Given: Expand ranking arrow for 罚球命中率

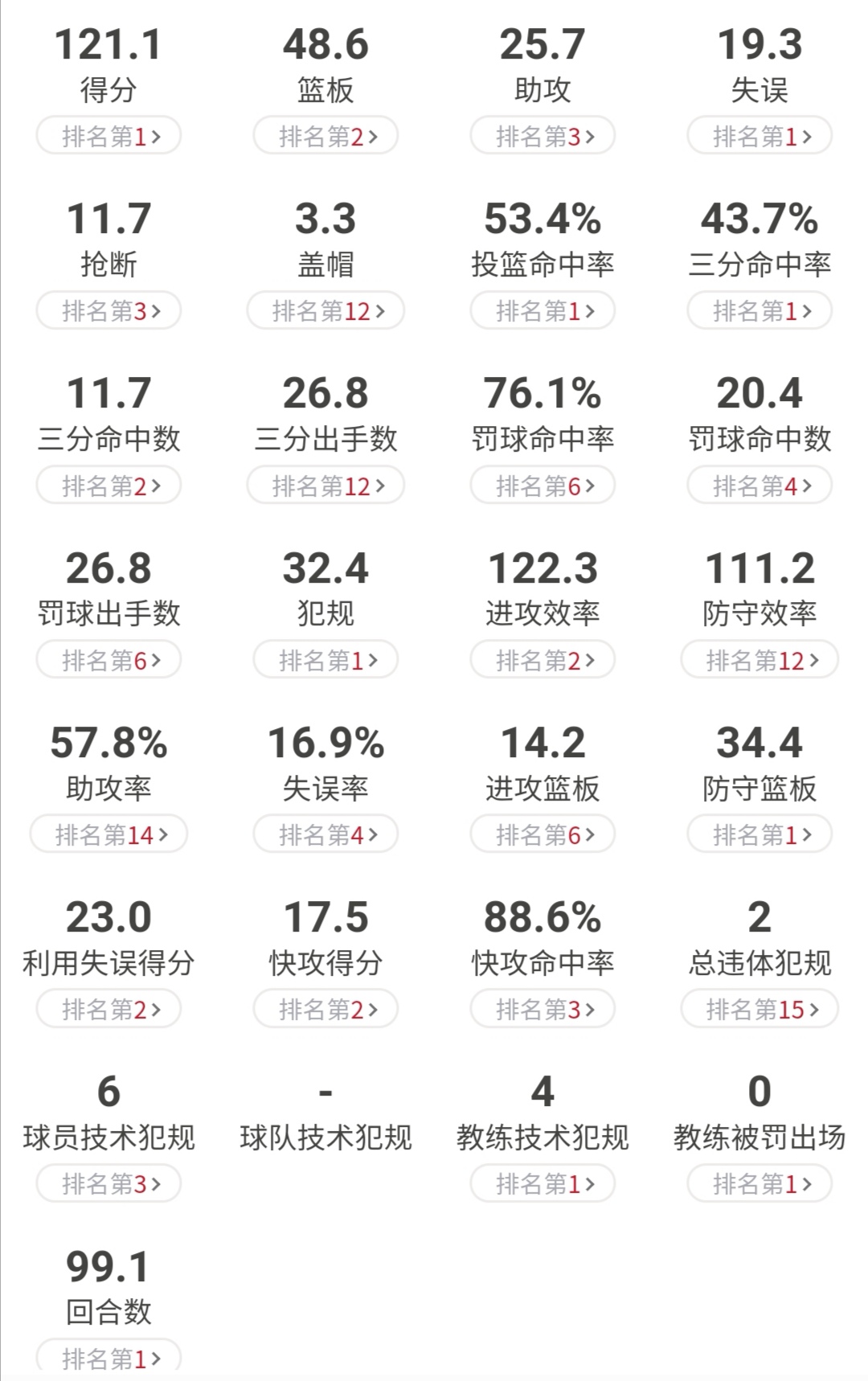Looking at the screenshot, I should [542, 485].
